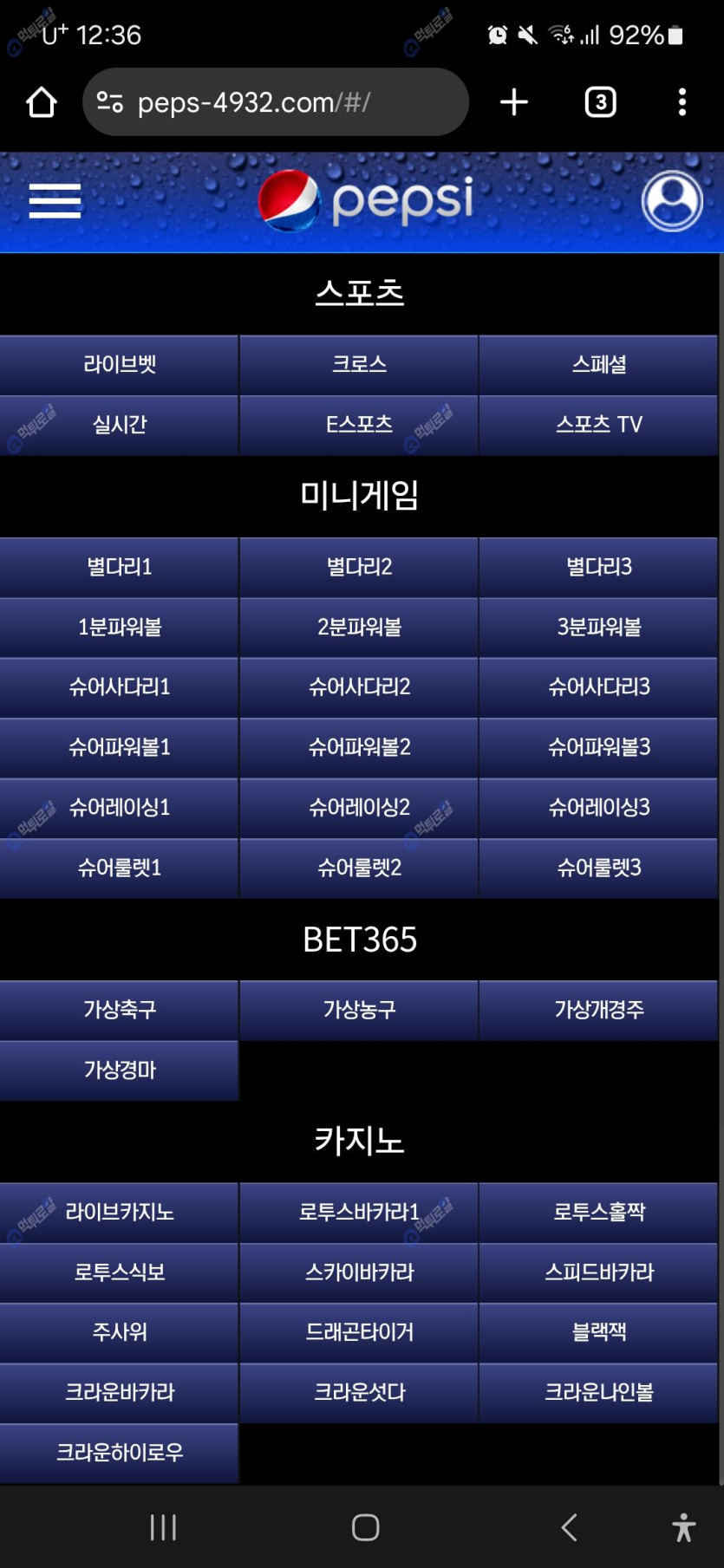Viewport: 724px width, 1568px height.
Task: Open the hamburger drawer menu
Action: click(55, 201)
